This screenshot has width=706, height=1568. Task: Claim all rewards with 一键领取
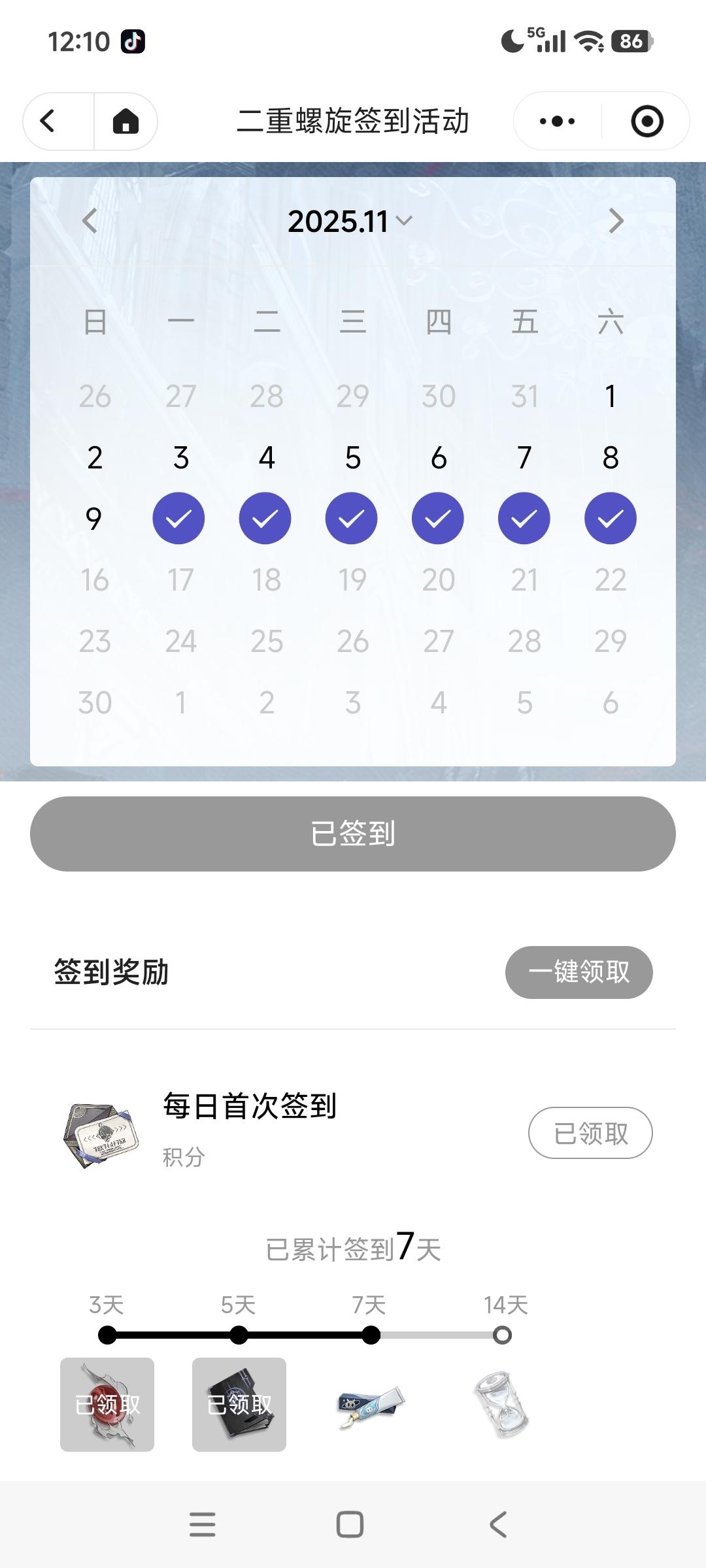579,972
